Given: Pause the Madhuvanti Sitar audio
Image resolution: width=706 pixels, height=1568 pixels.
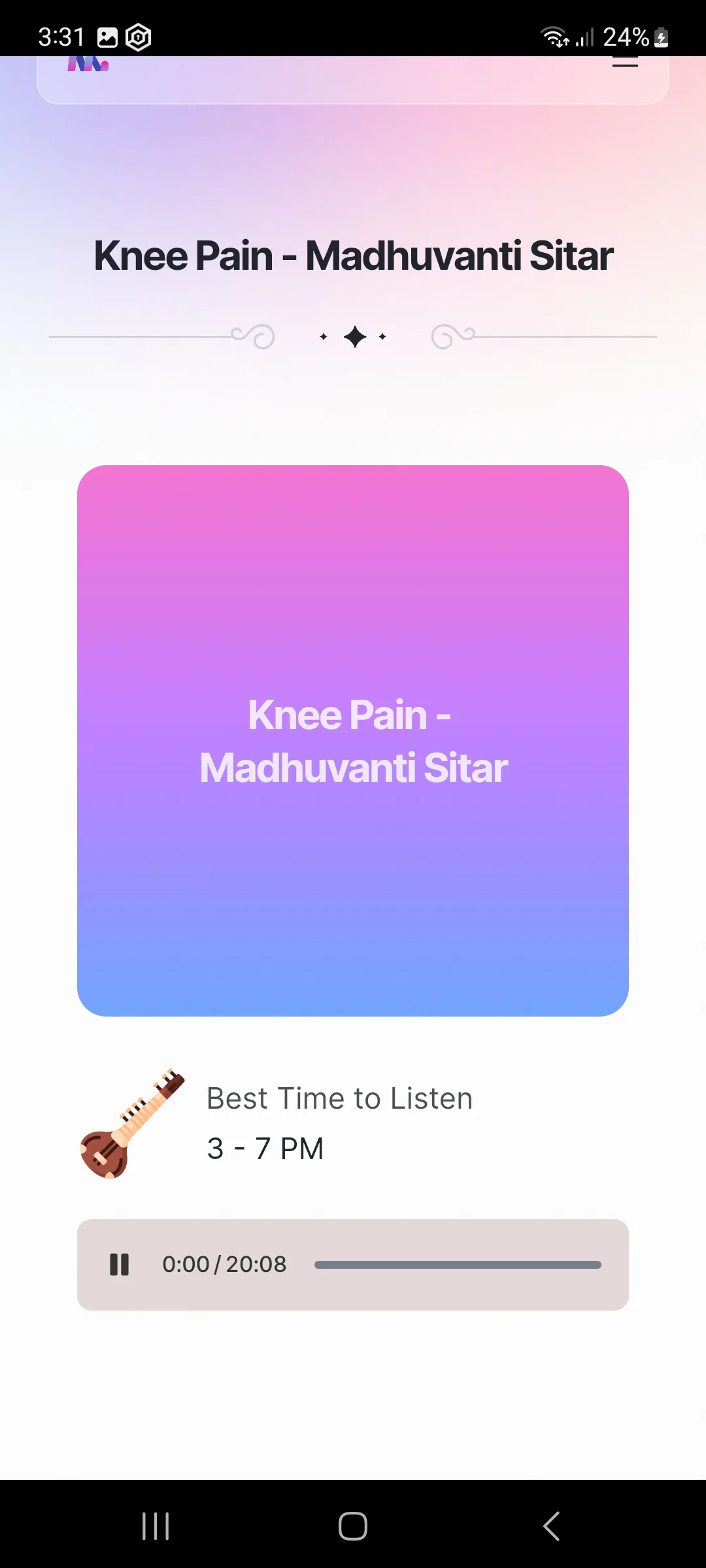Looking at the screenshot, I should [x=119, y=1264].
